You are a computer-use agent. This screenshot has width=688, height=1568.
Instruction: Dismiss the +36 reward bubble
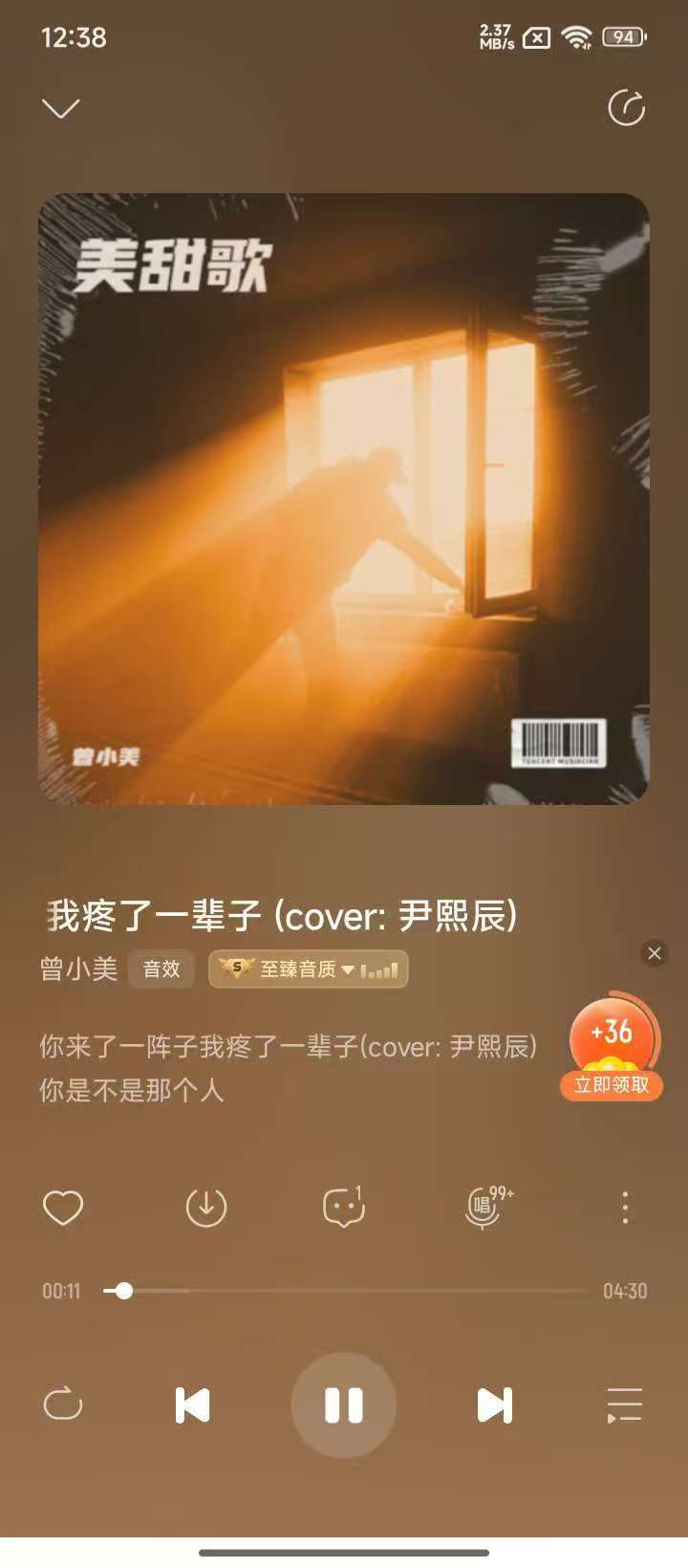click(x=655, y=952)
